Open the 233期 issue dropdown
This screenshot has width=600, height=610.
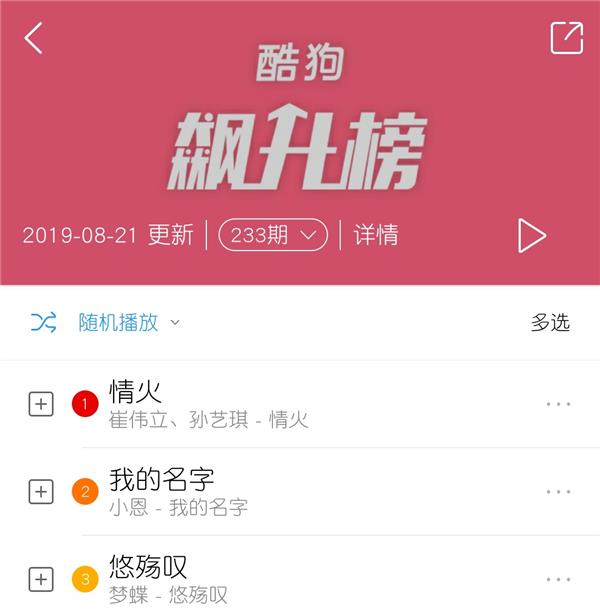coord(273,235)
